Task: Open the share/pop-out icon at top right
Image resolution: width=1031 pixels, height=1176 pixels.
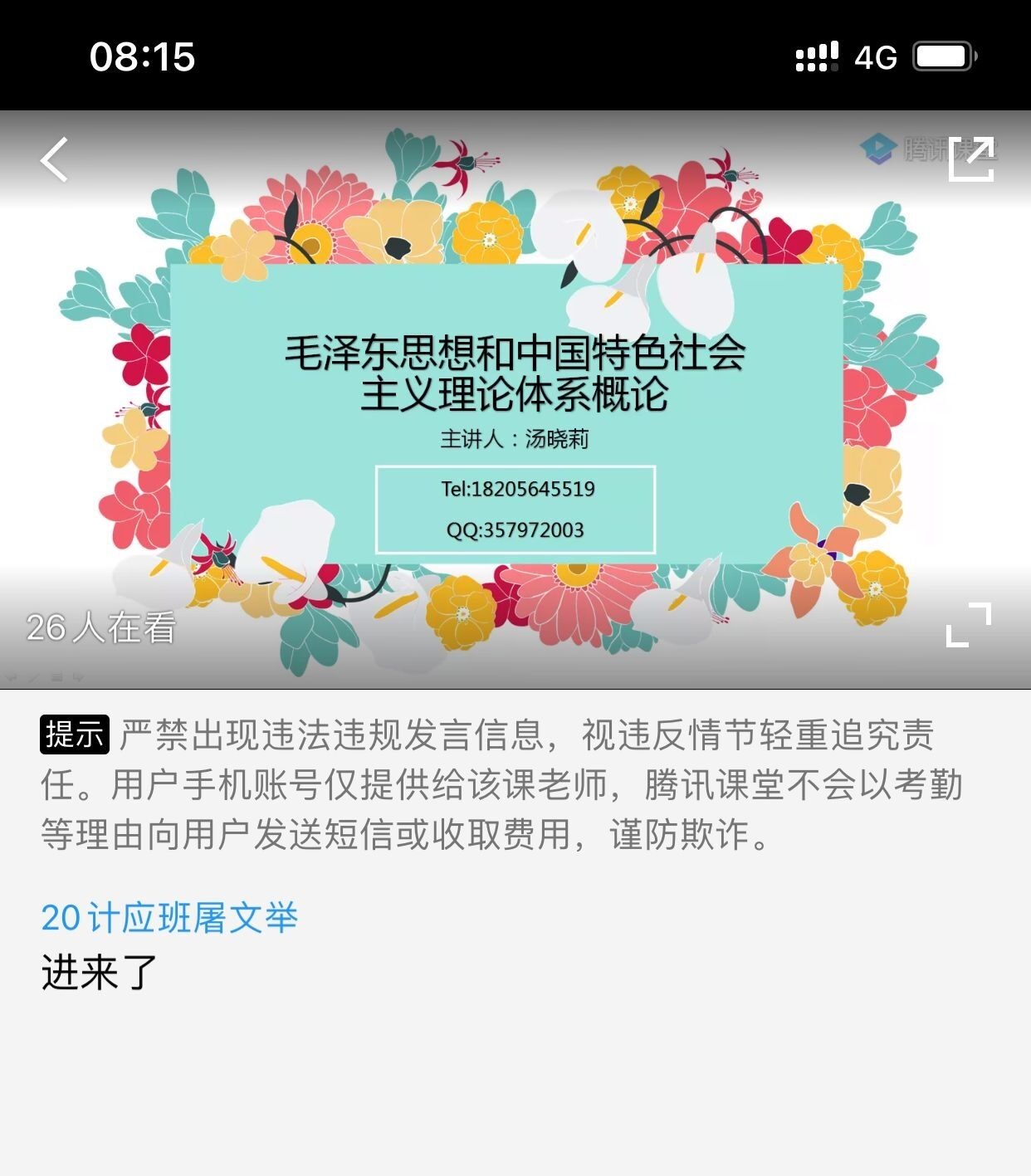Action: (x=970, y=158)
